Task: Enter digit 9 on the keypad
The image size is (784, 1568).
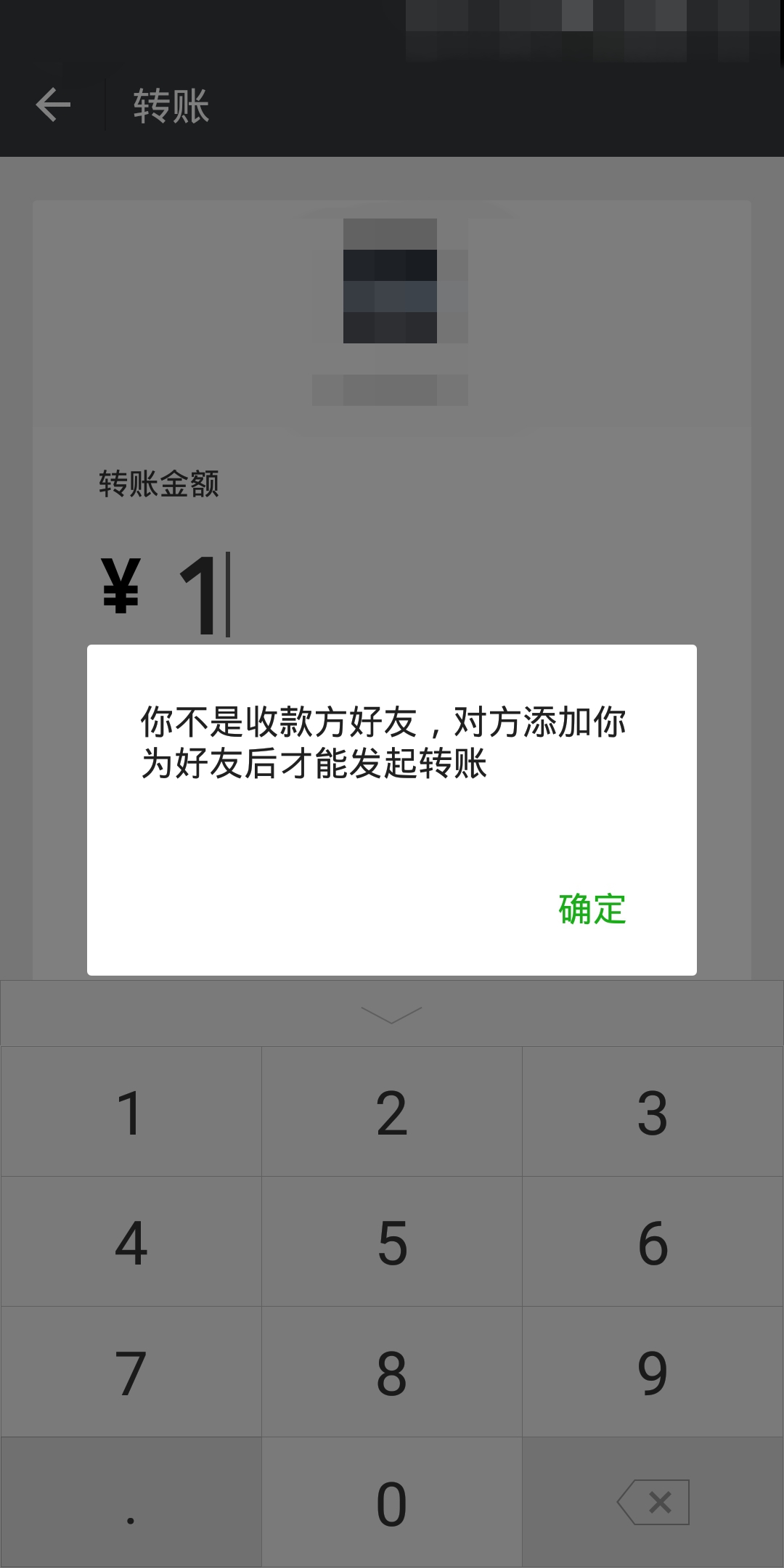Action: (x=653, y=1372)
